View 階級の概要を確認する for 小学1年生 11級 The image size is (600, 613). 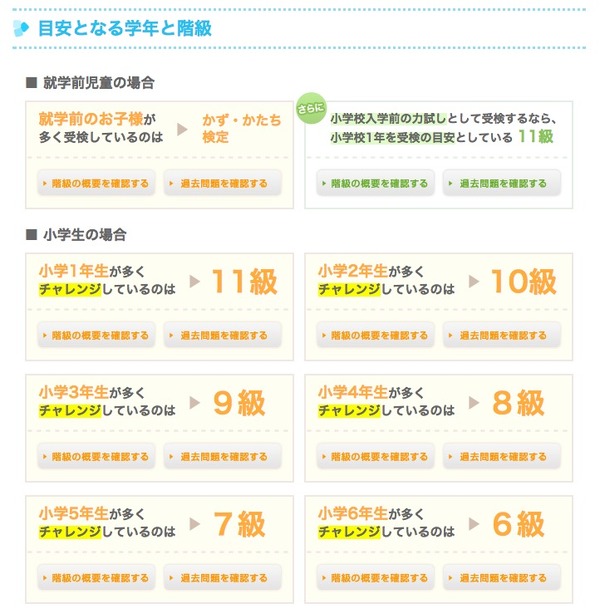96,336
